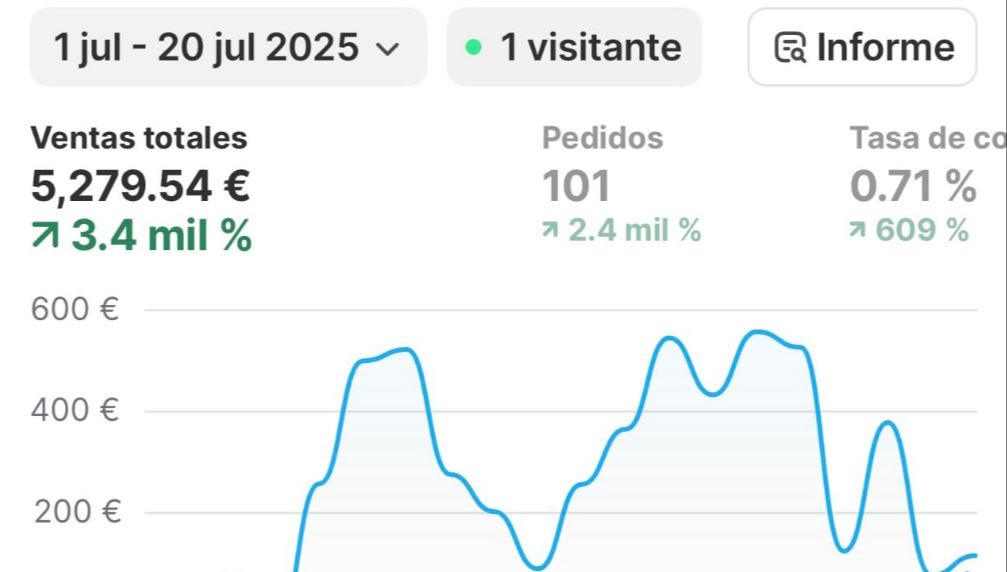
Task: Tap the 1 visitante live view chip
Action: tap(574, 47)
